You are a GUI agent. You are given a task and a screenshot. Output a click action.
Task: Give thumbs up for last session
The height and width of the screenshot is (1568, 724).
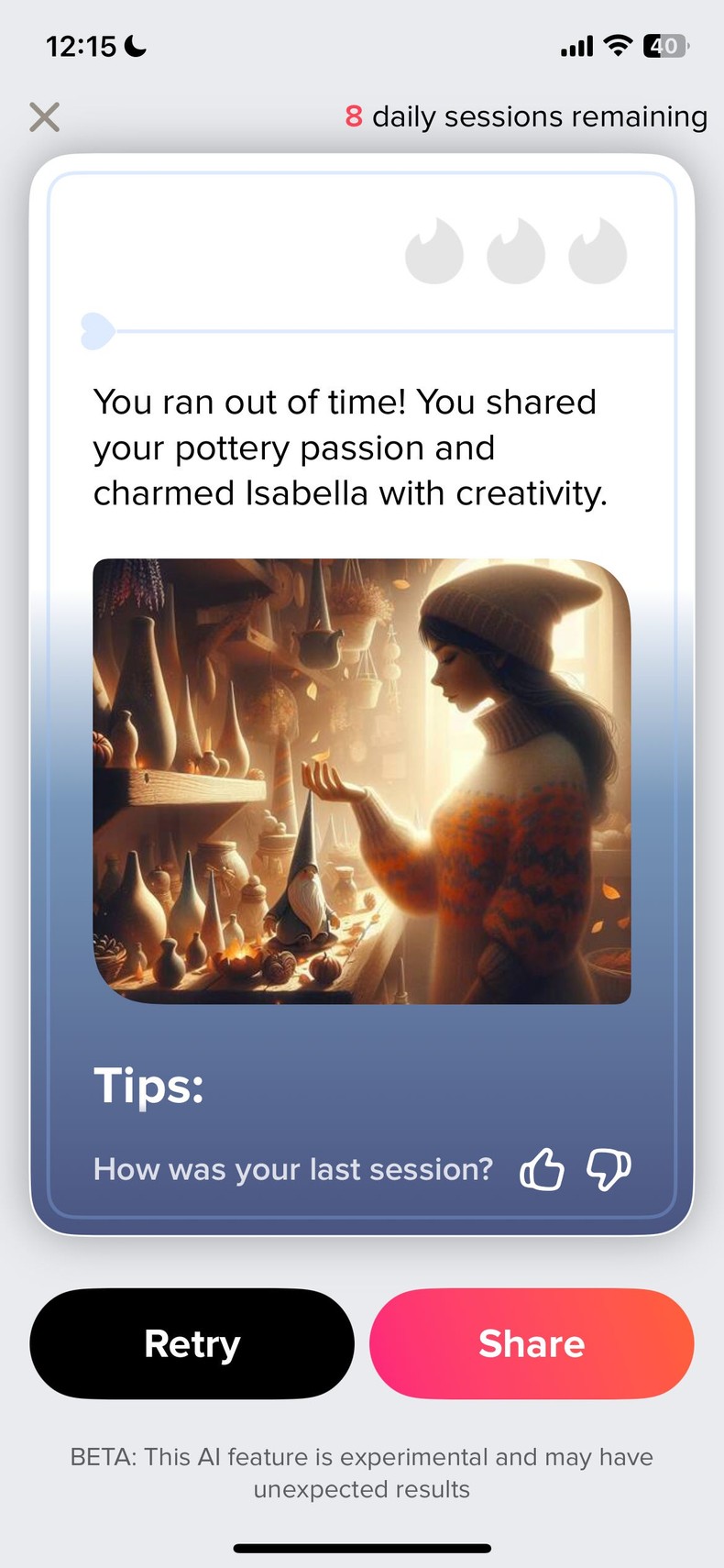pos(542,1169)
